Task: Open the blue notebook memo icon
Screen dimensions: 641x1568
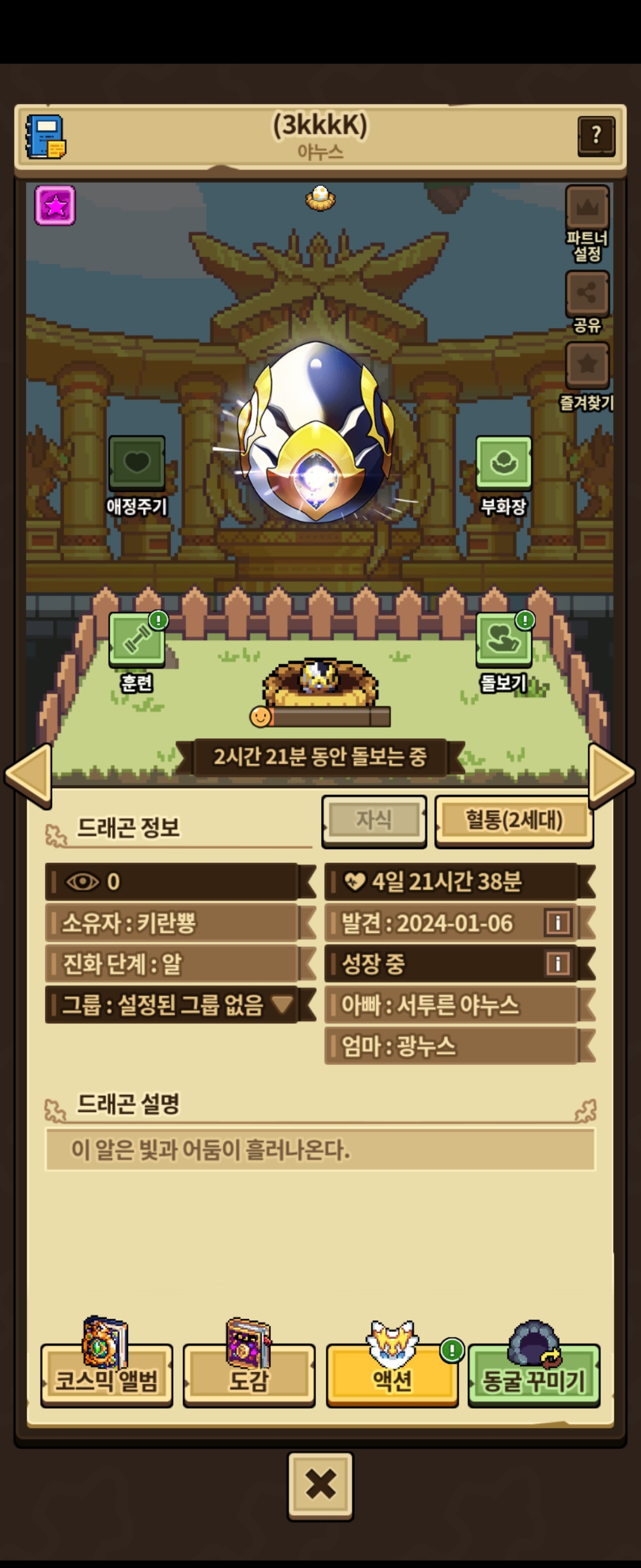Action: tap(46, 137)
